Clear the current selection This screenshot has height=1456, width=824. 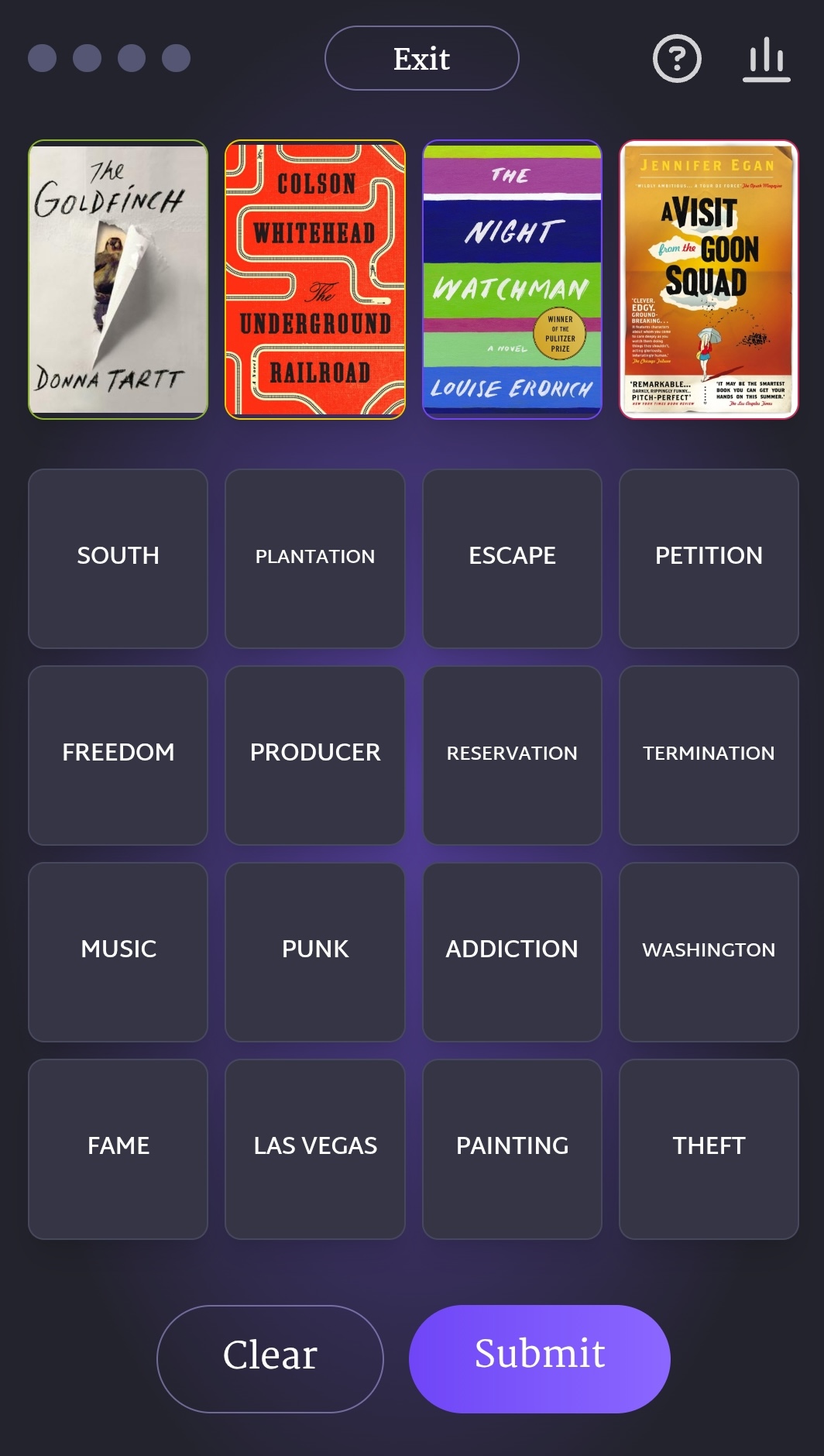point(270,1358)
